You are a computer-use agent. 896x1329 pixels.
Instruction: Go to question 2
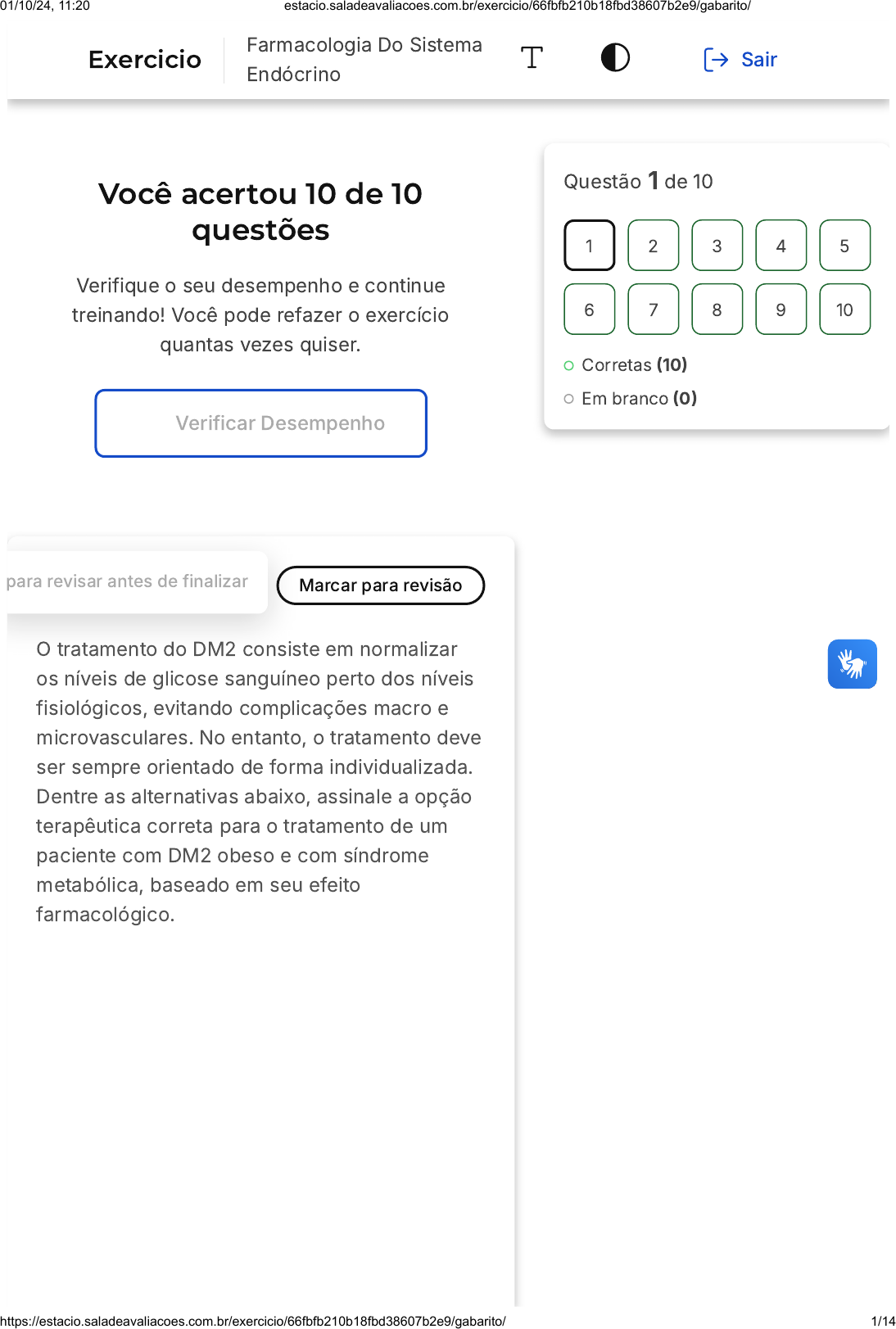pos(653,246)
